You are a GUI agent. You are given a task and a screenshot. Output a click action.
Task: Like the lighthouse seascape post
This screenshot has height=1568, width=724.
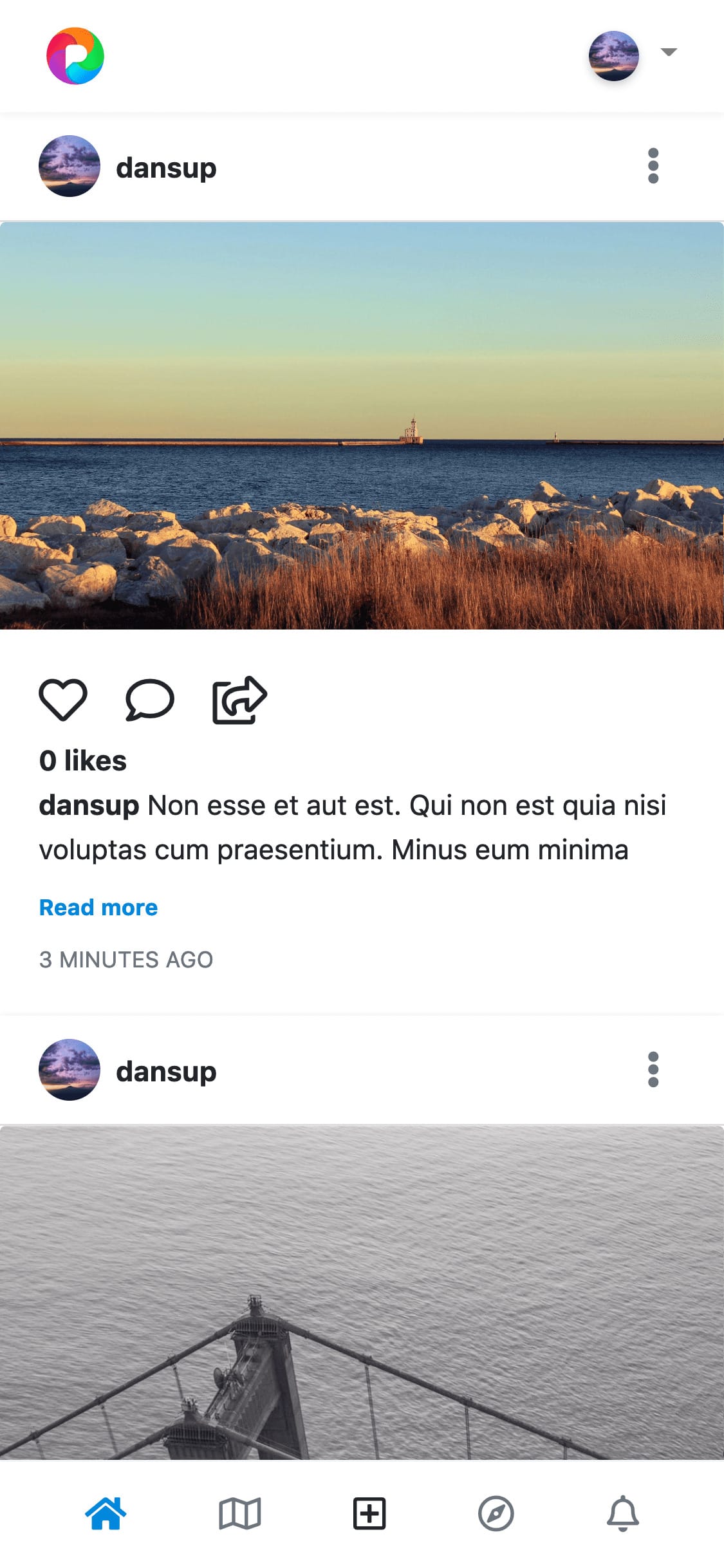click(x=63, y=700)
